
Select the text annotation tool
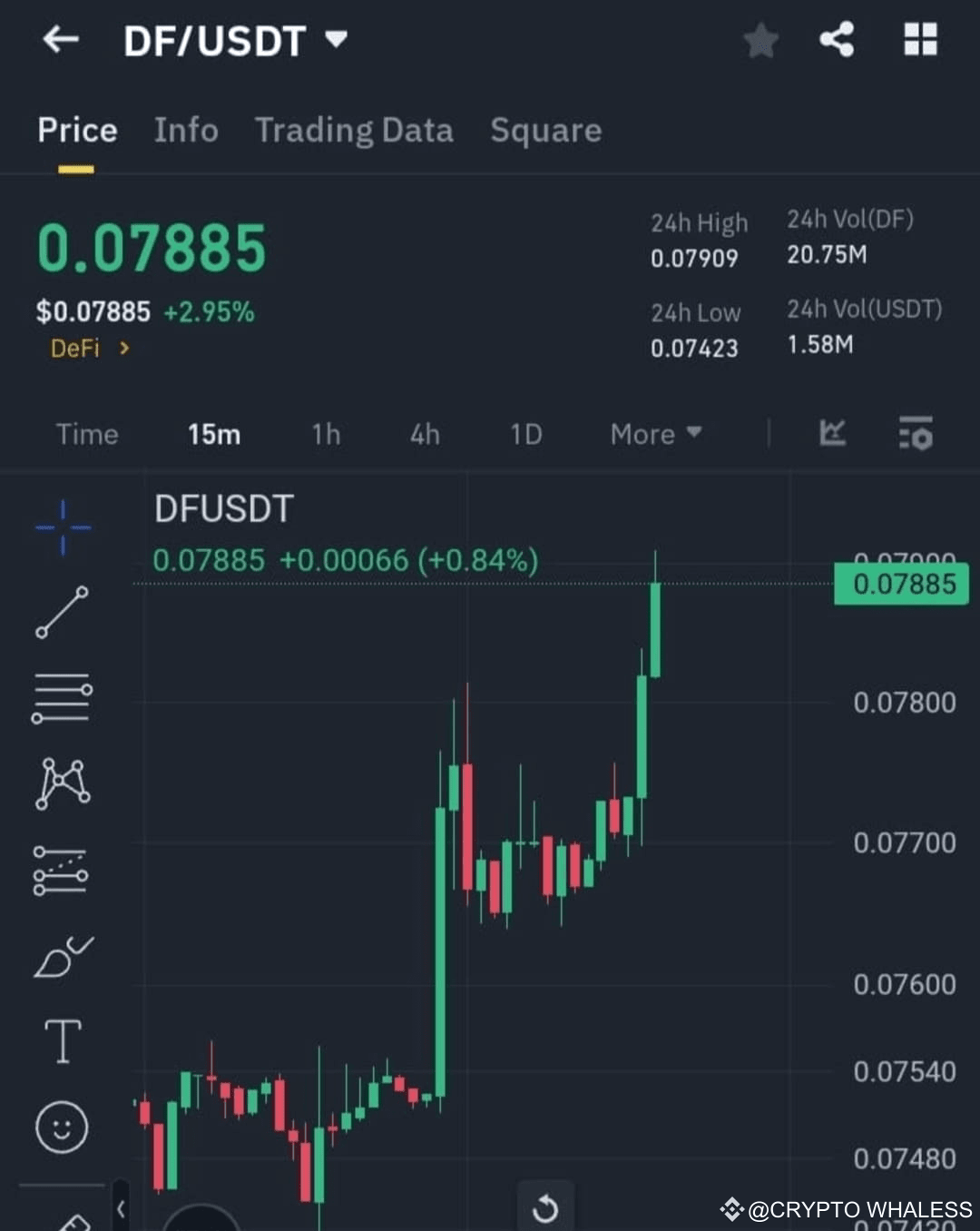coord(61,1041)
